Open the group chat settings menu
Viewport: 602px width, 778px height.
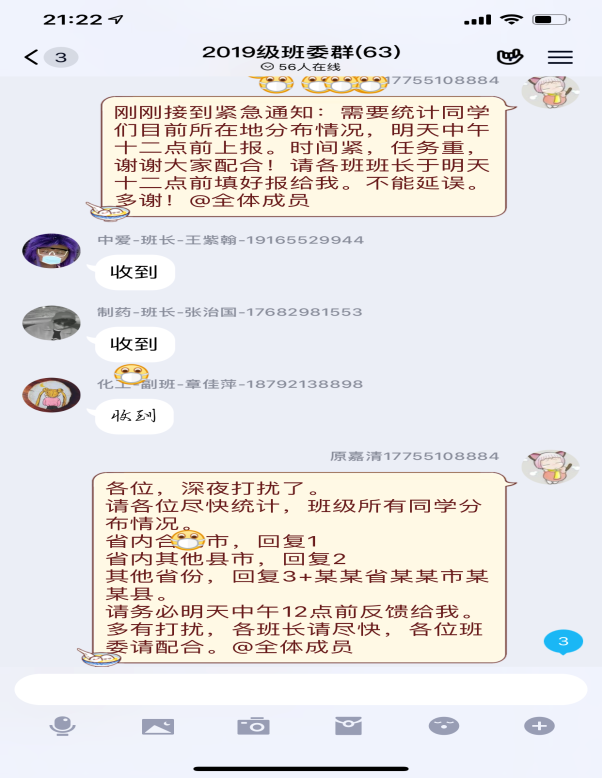tap(560, 57)
